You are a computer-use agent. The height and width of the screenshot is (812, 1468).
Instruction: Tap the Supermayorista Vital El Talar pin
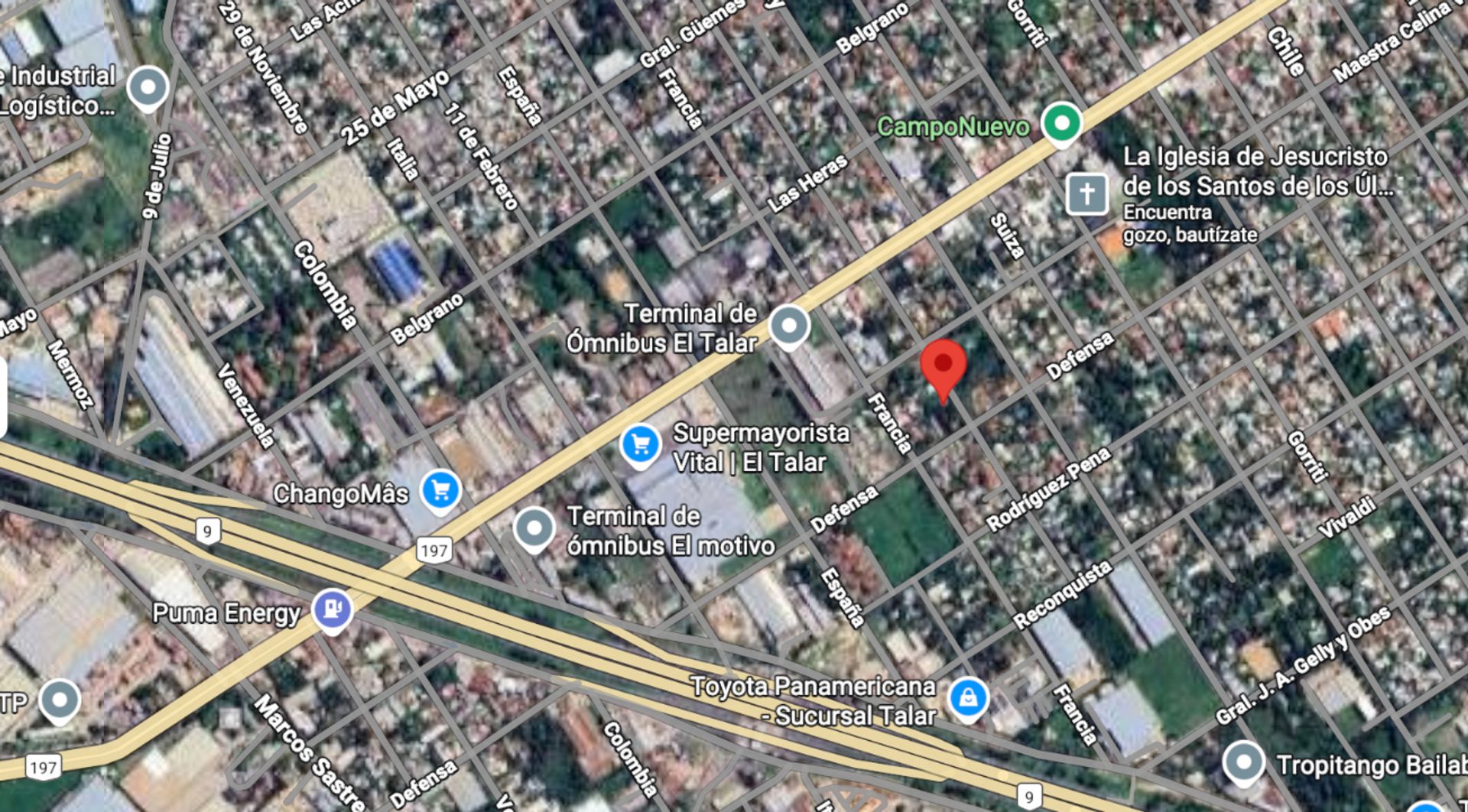[641, 444]
